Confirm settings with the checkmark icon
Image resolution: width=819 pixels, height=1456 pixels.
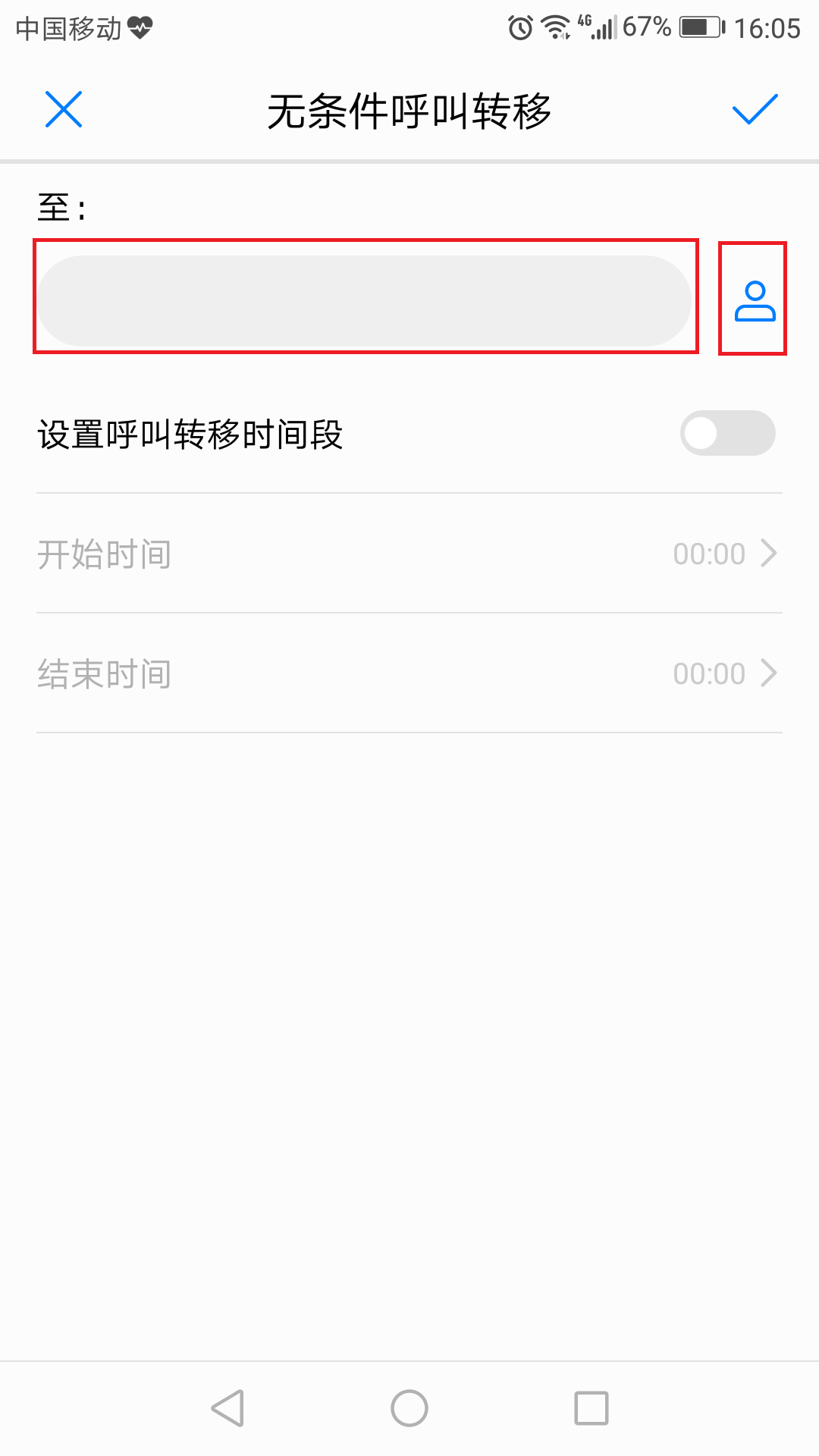[x=755, y=110]
